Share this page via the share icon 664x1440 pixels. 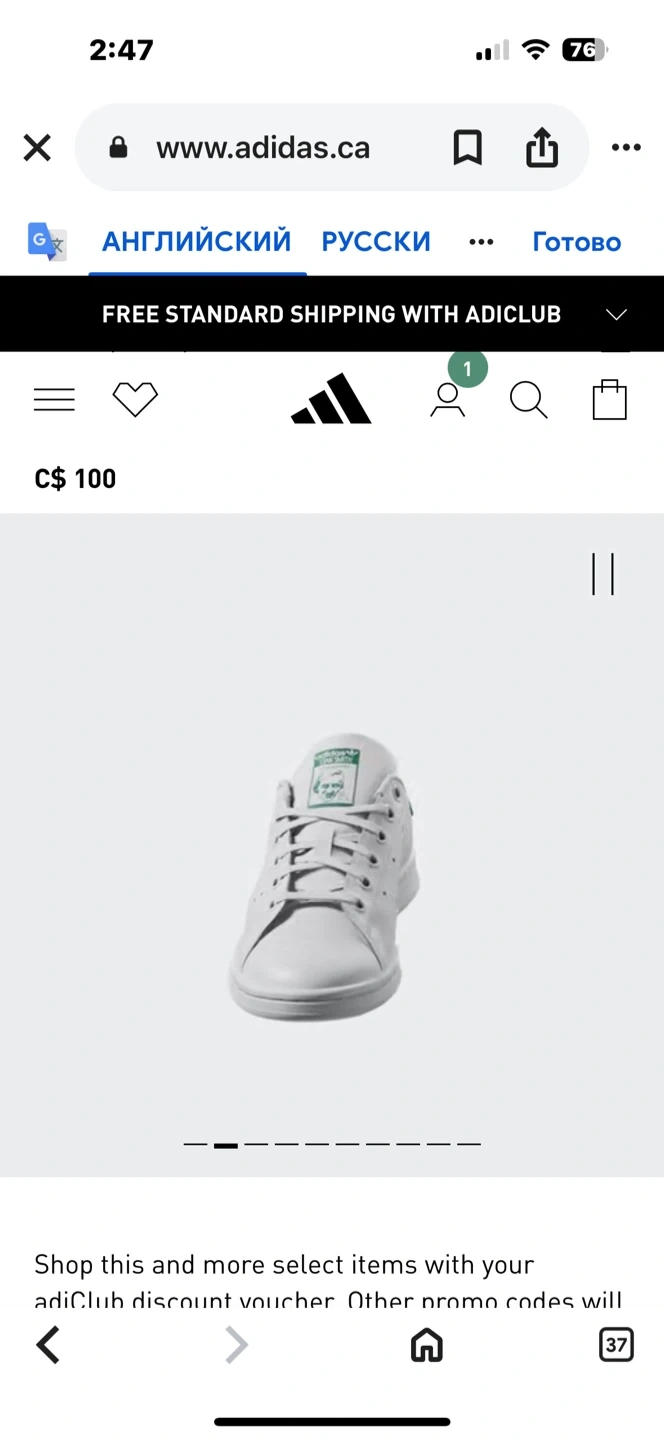(x=541, y=149)
